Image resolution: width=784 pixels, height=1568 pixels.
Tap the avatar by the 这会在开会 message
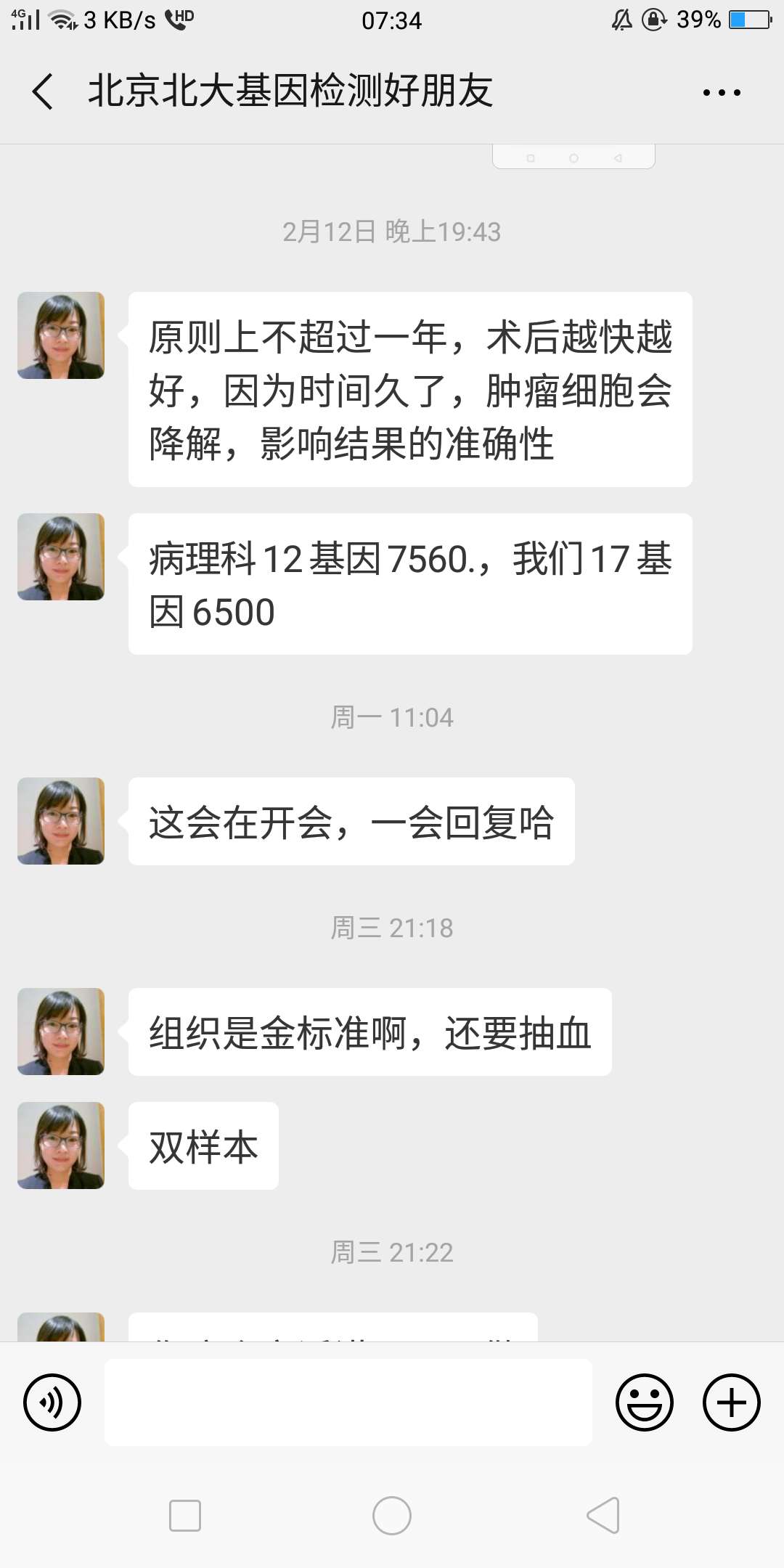pos(60,820)
